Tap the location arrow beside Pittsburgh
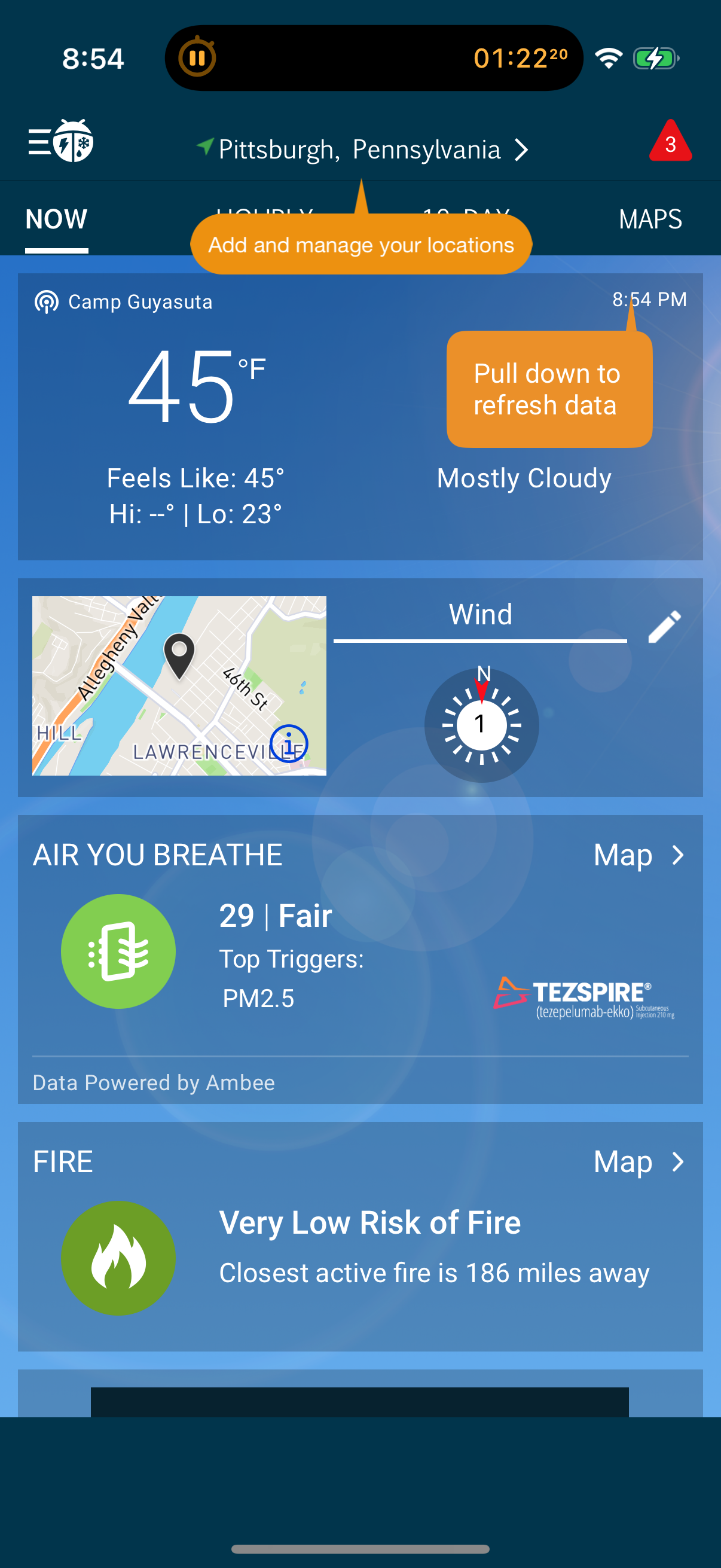The width and height of the screenshot is (721, 1568). click(205, 147)
